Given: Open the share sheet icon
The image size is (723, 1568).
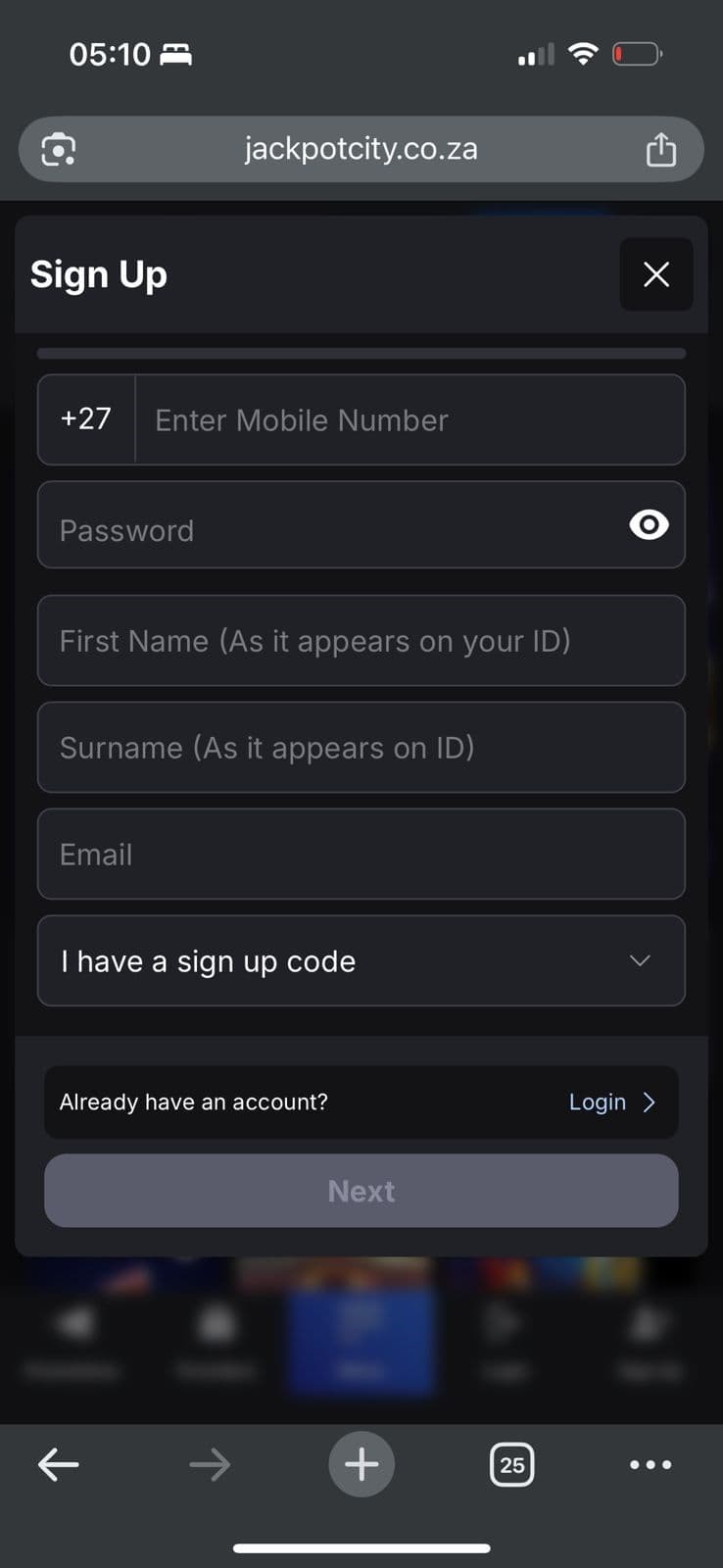Looking at the screenshot, I should [661, 149].
